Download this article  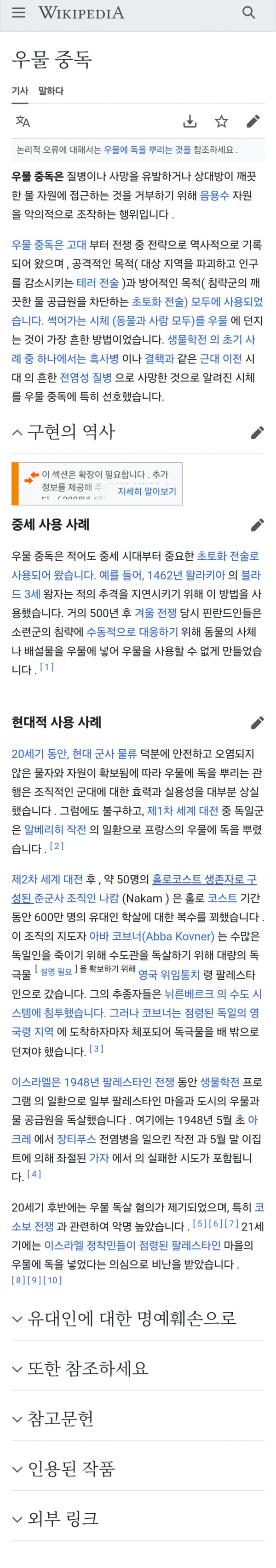190,121
